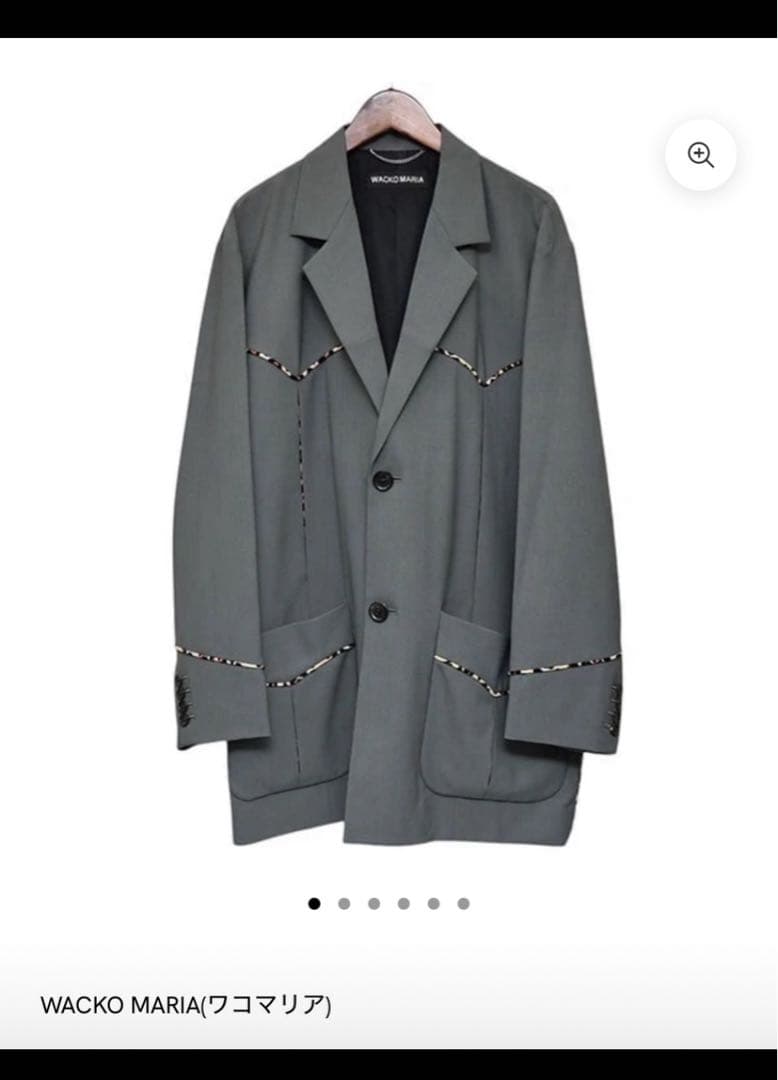Jump to the last image dot
Viewport: 778px width, 1080px height.
tap(463, 903)
